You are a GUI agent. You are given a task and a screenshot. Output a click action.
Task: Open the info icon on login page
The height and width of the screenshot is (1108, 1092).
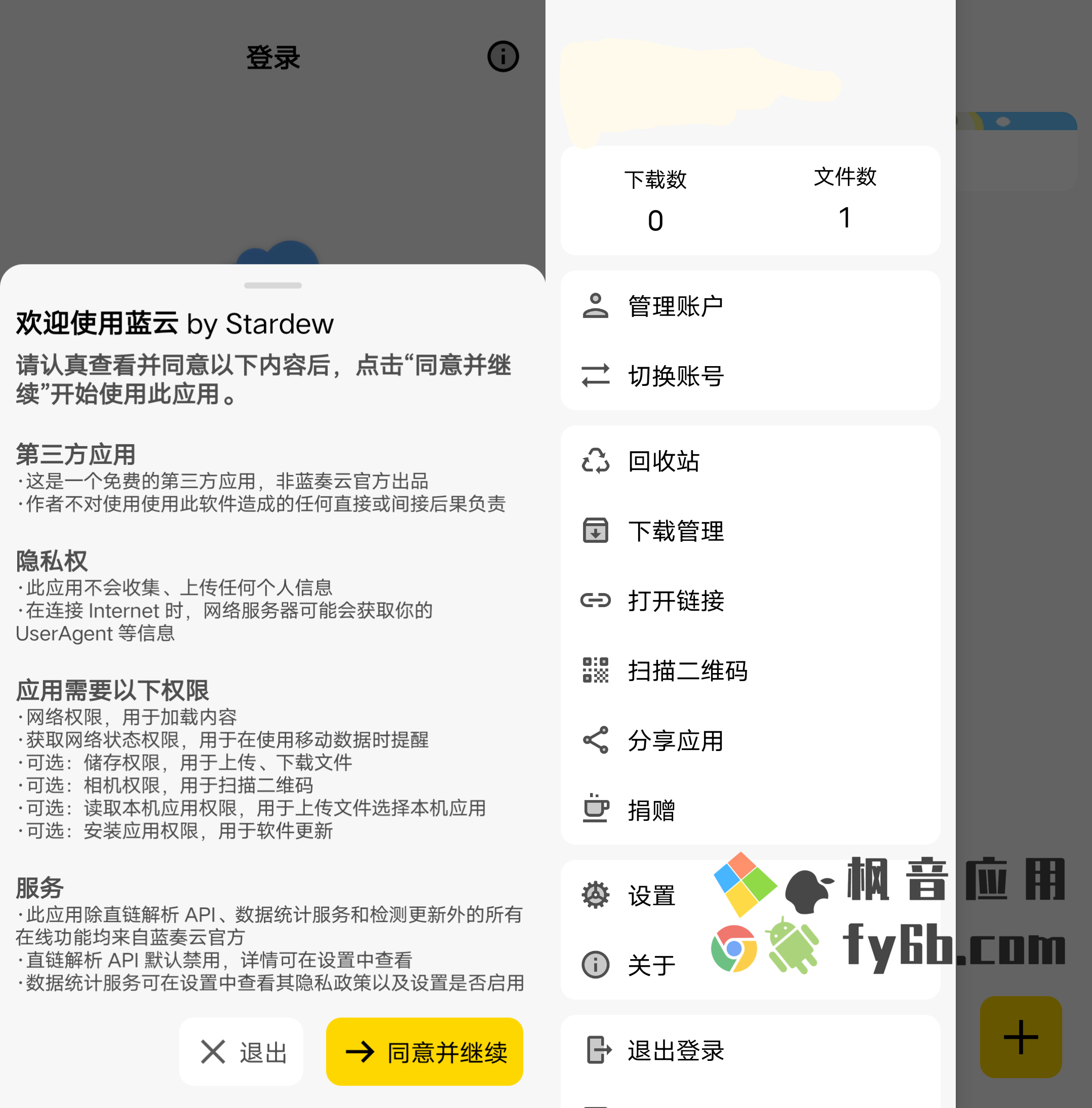point(503,56)
